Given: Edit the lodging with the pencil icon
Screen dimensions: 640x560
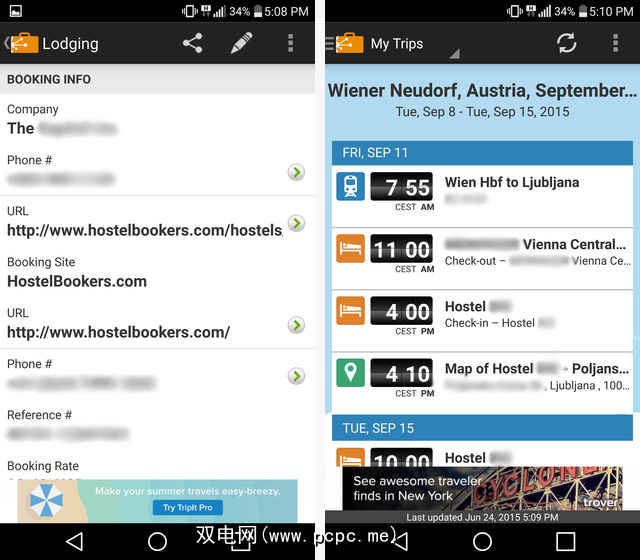Looking at the screenshot, I should [241, 43].
